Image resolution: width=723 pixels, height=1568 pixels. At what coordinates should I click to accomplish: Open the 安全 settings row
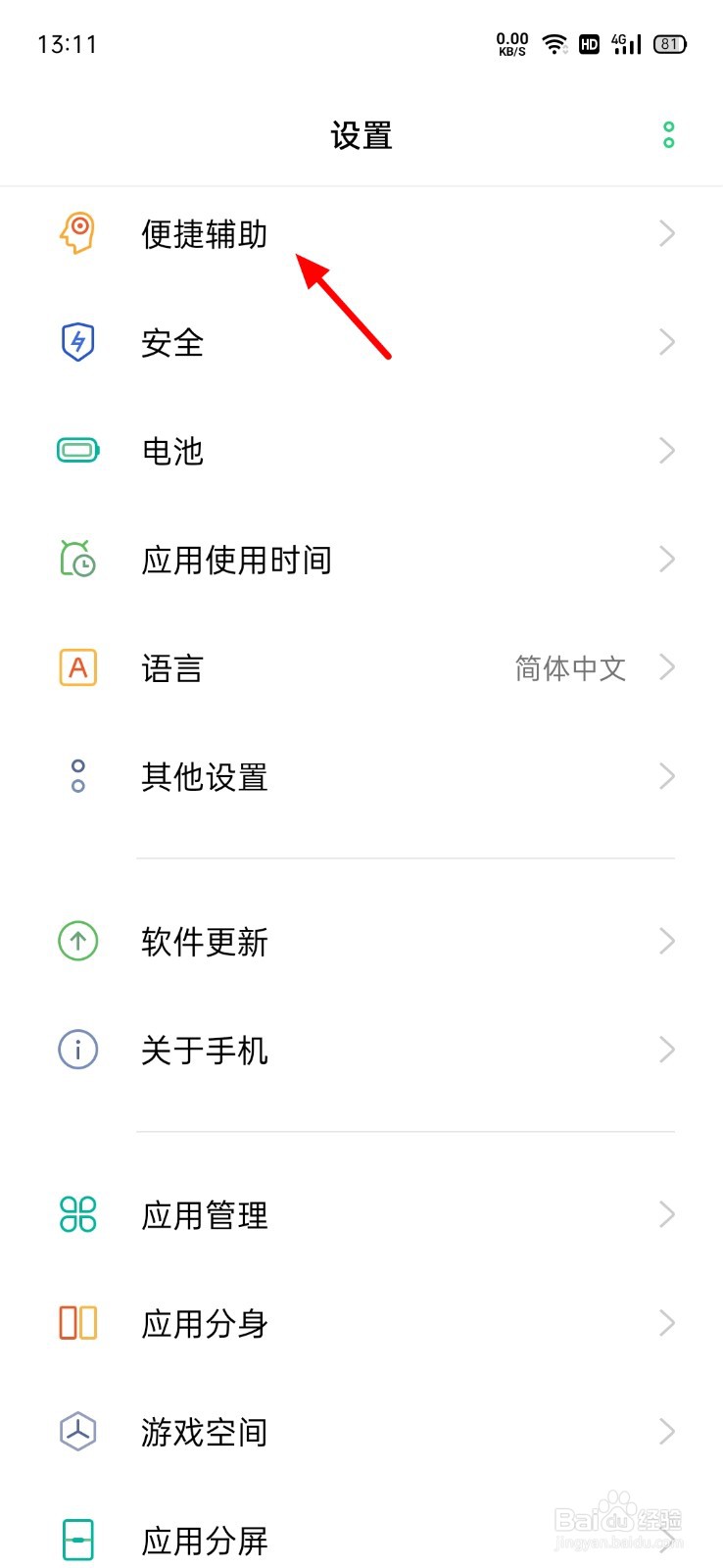click(x=361, y=342)
